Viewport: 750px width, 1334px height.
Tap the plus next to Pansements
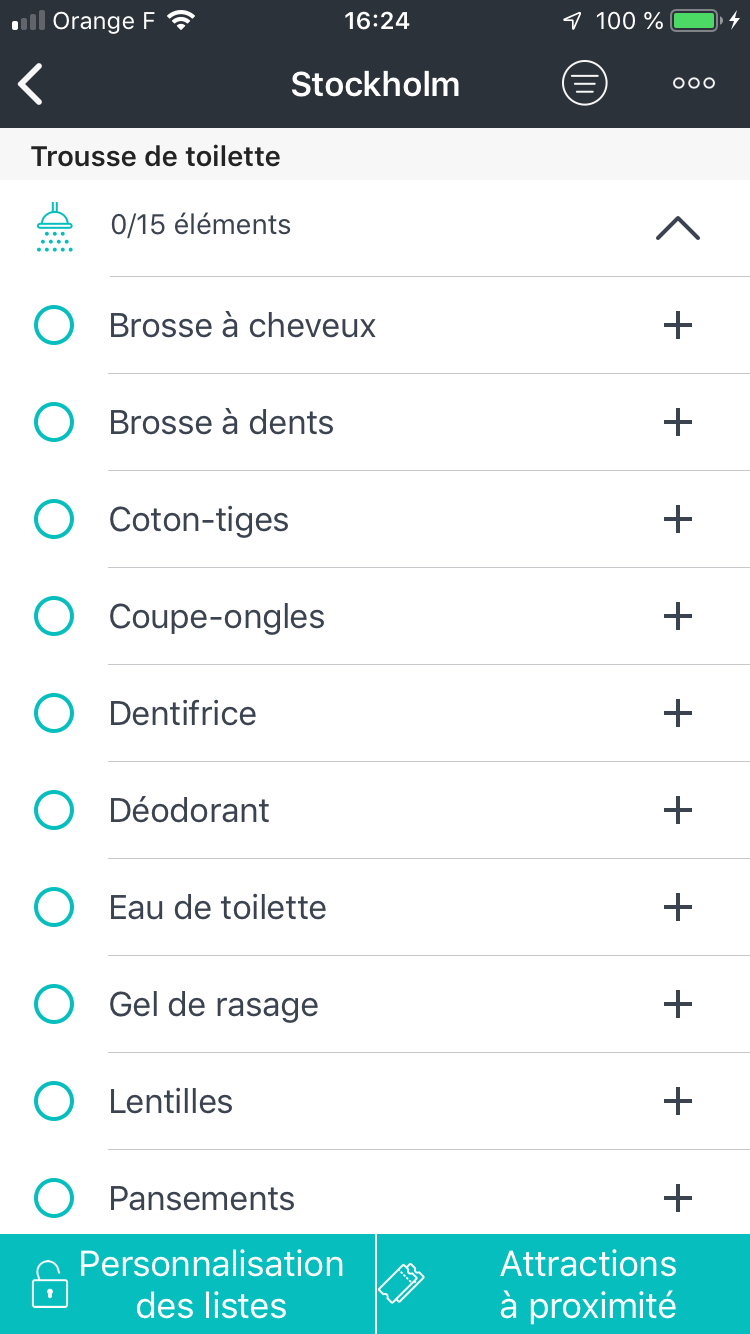[678, 1197]
